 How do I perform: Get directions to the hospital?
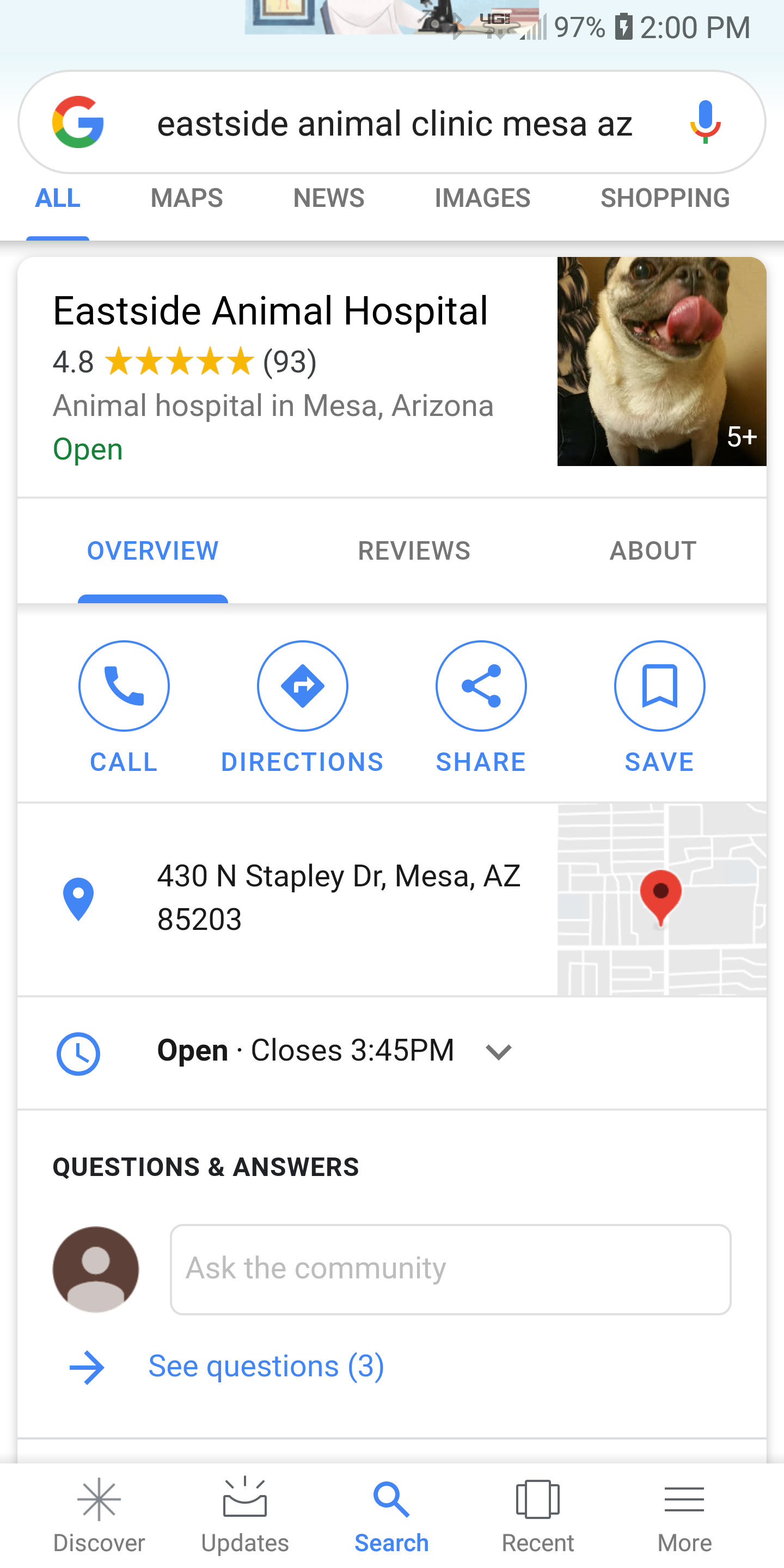[302, 706]
